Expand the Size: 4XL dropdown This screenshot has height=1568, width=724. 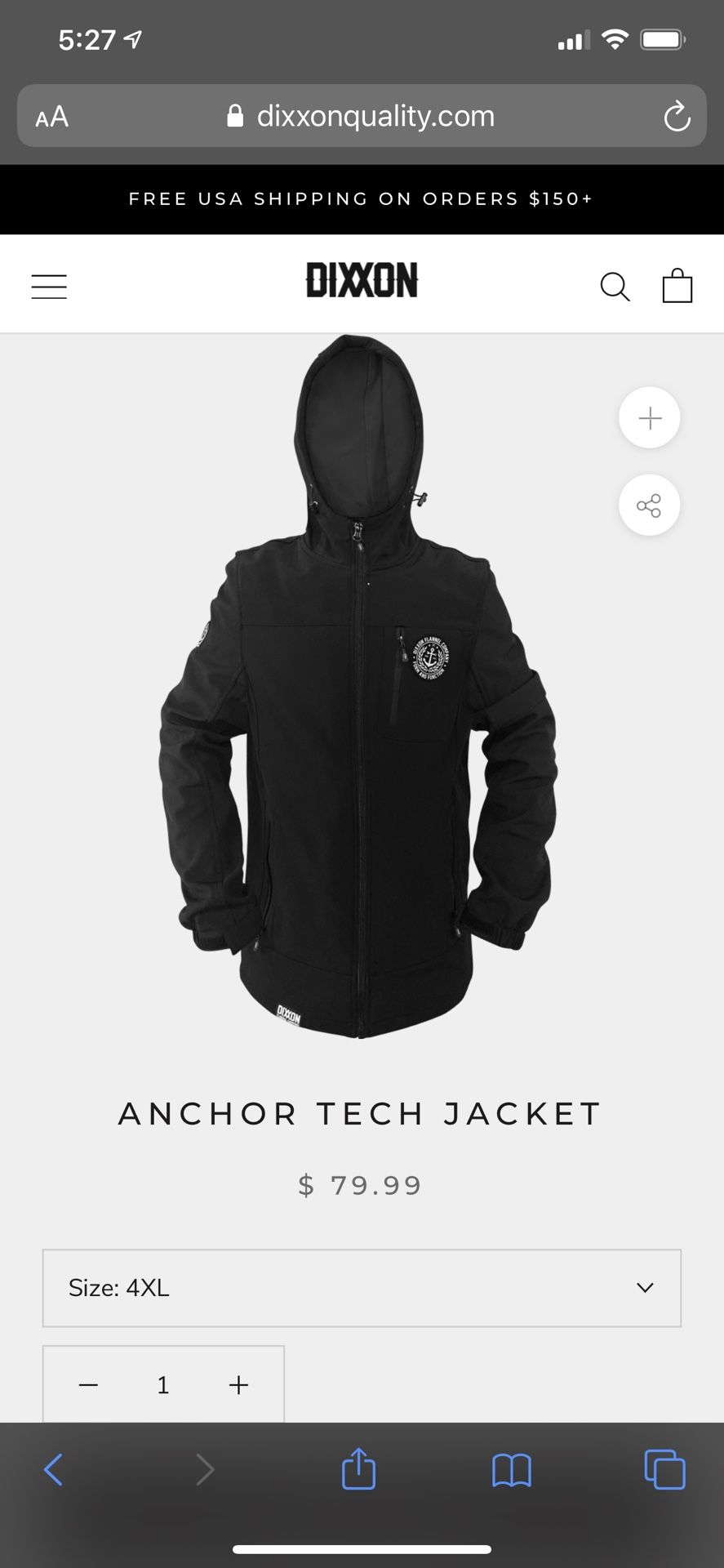[362, 1288]
